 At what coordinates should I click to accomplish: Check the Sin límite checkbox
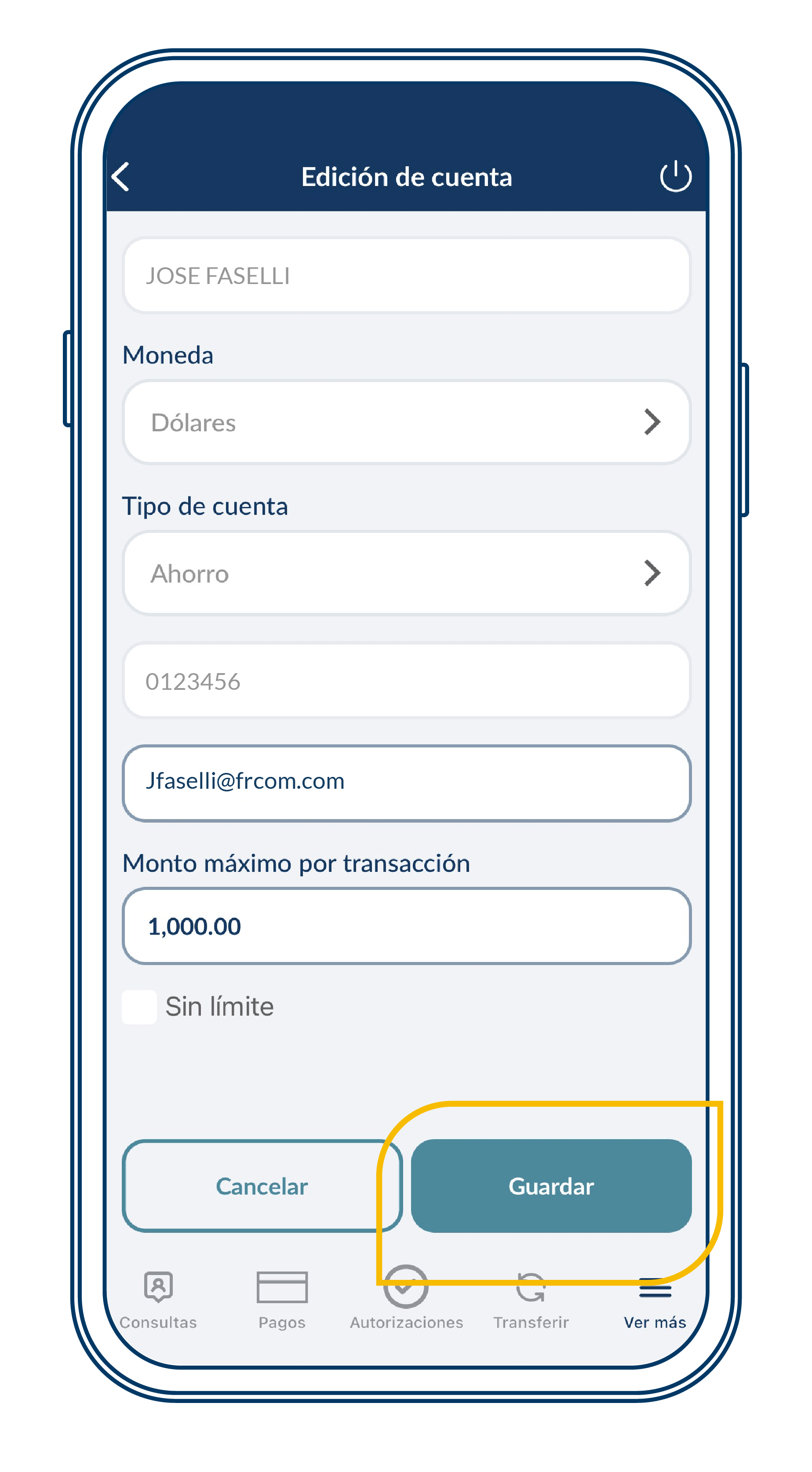click(x=139, y=1007)
